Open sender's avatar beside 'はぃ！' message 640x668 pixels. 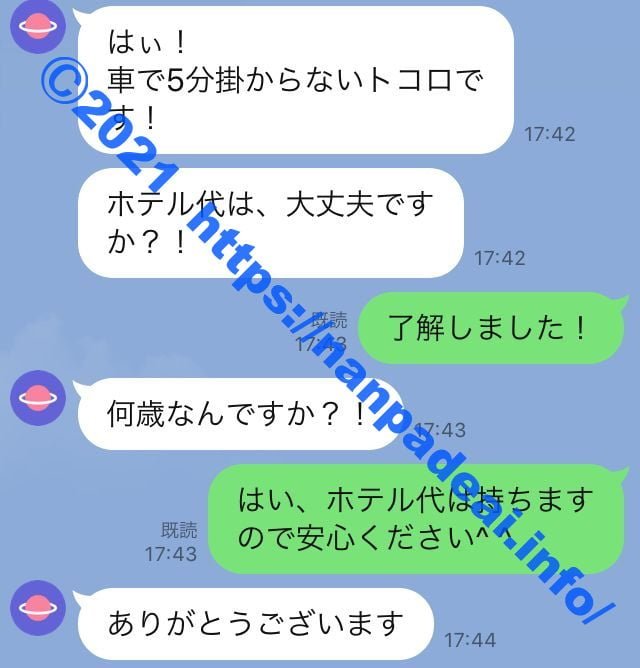38,29
